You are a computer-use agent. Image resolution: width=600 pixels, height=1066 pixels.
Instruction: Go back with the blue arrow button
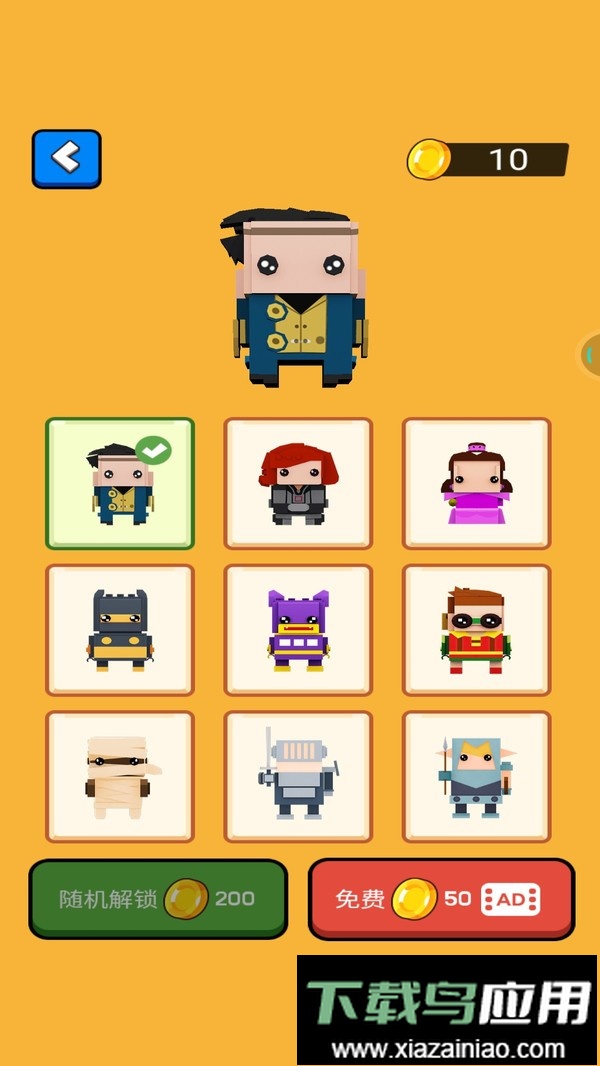click(x=66, y=158)
